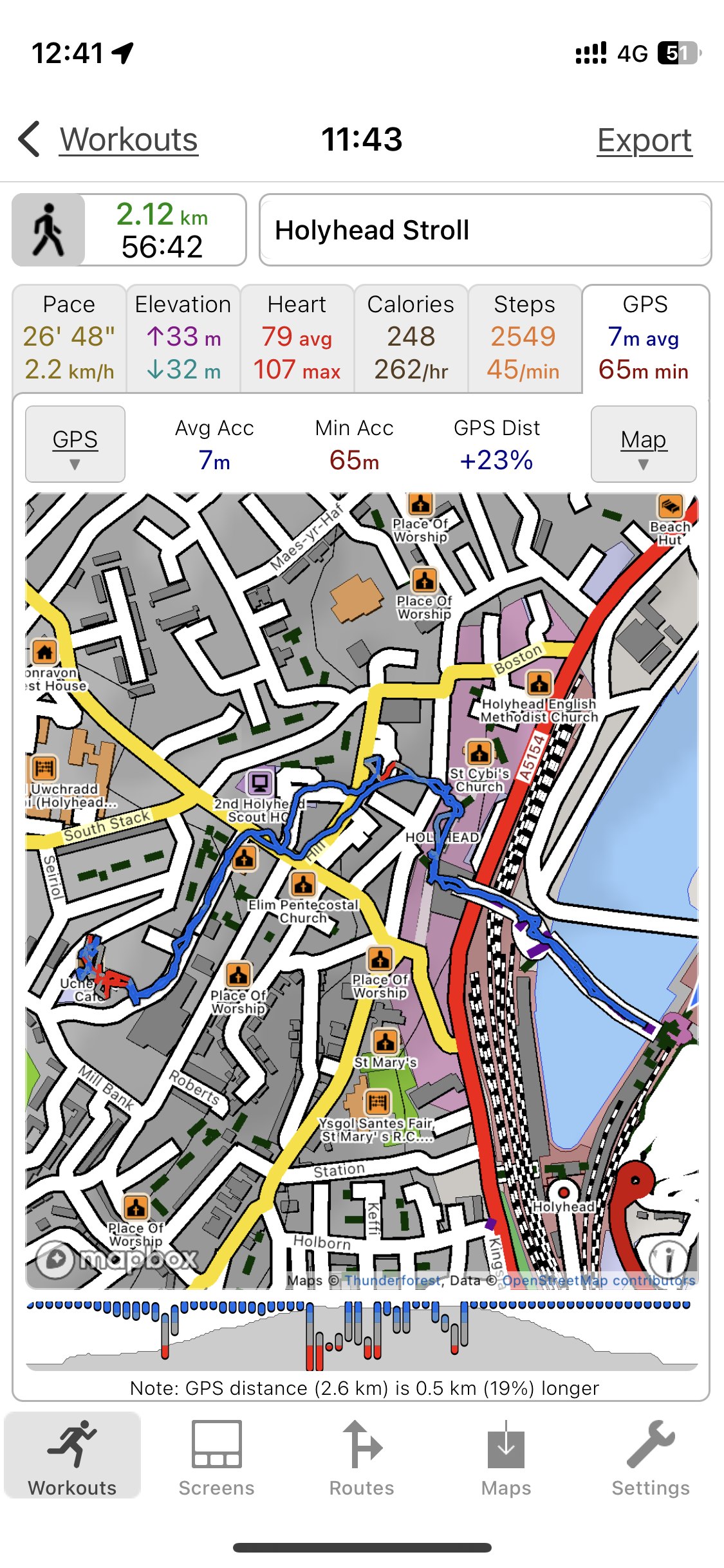
Task: Open the Settings tab
Action: point(651,1458)
